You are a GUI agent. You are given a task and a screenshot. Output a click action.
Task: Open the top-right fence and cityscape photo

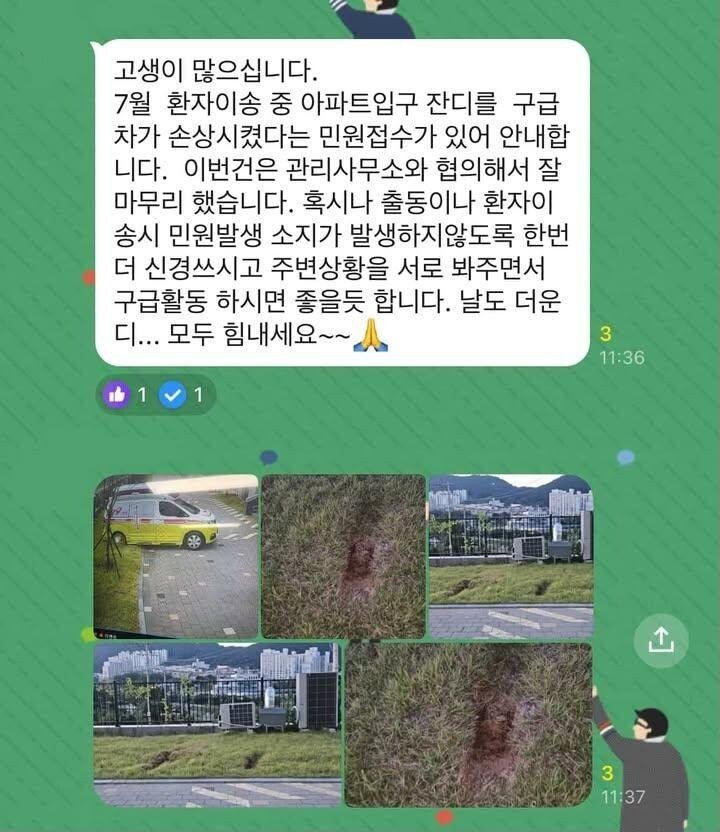coord(510,555)
